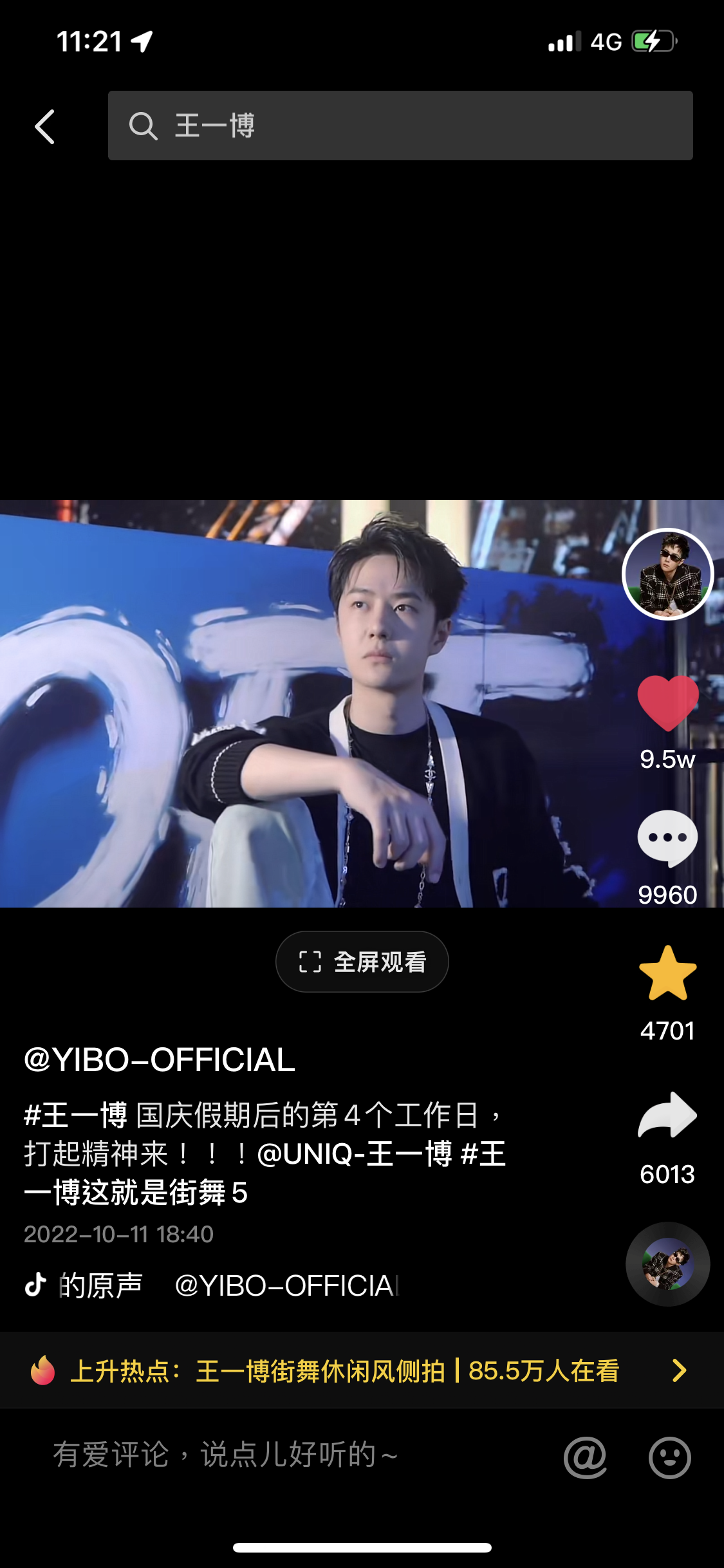Open the #王一博 hashtag in the caption

click(76, 1115)
